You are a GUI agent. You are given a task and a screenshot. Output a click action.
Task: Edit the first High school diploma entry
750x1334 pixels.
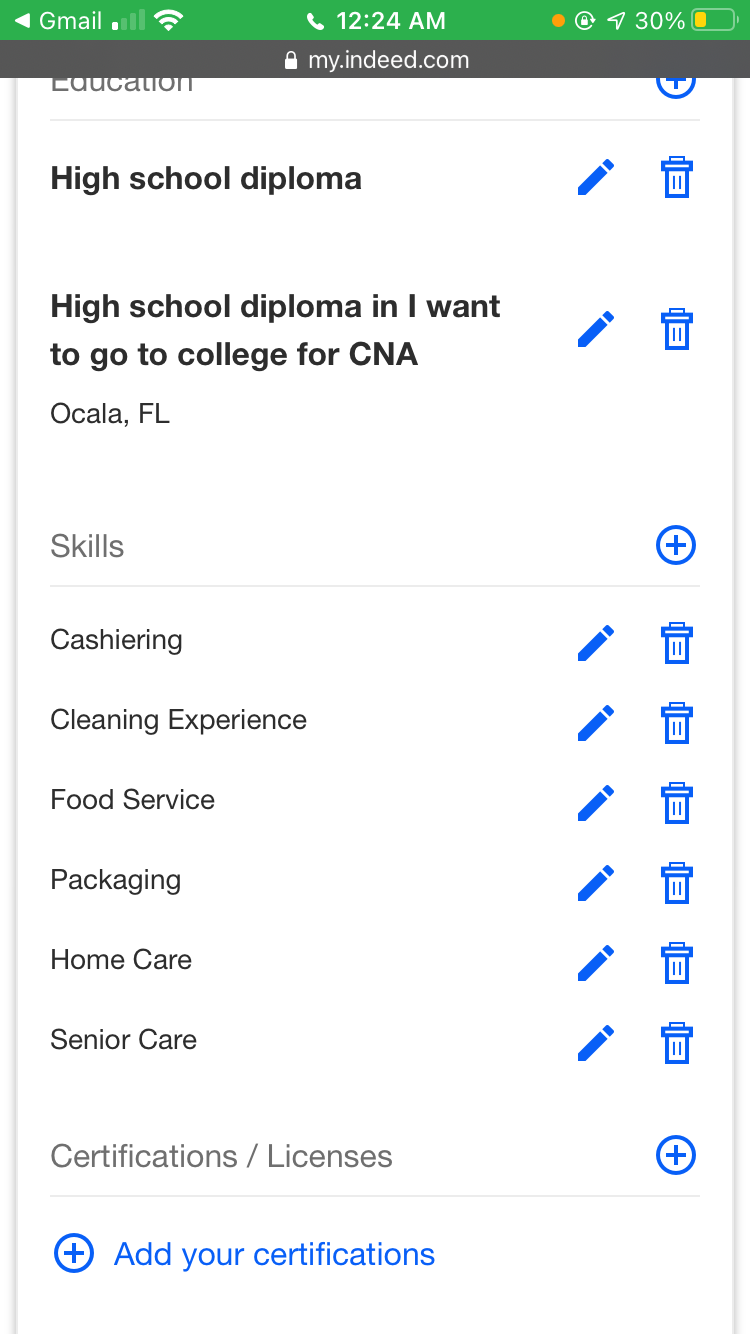point(596,178)
